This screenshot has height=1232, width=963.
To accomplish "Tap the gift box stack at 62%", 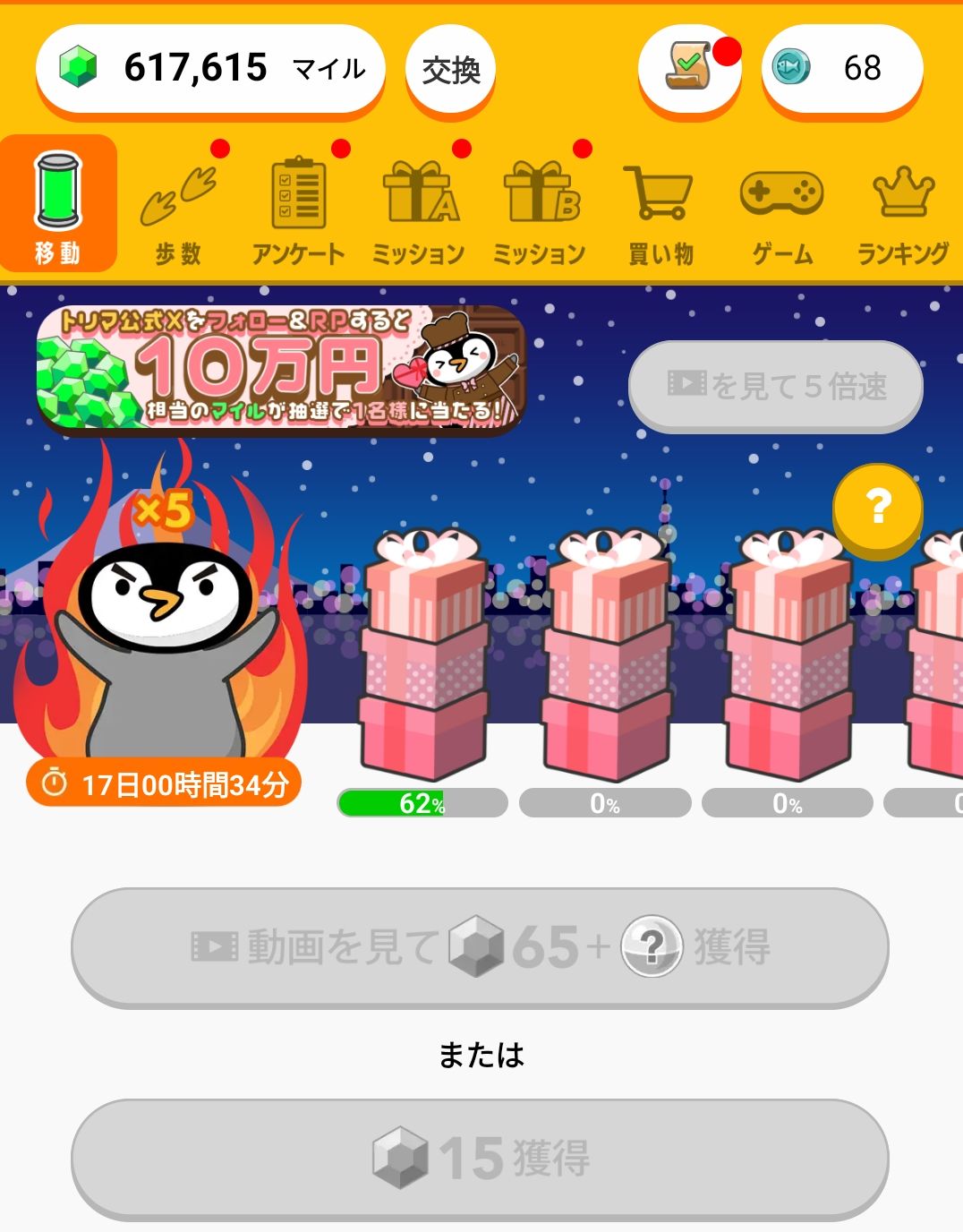I will pos(423,654).
